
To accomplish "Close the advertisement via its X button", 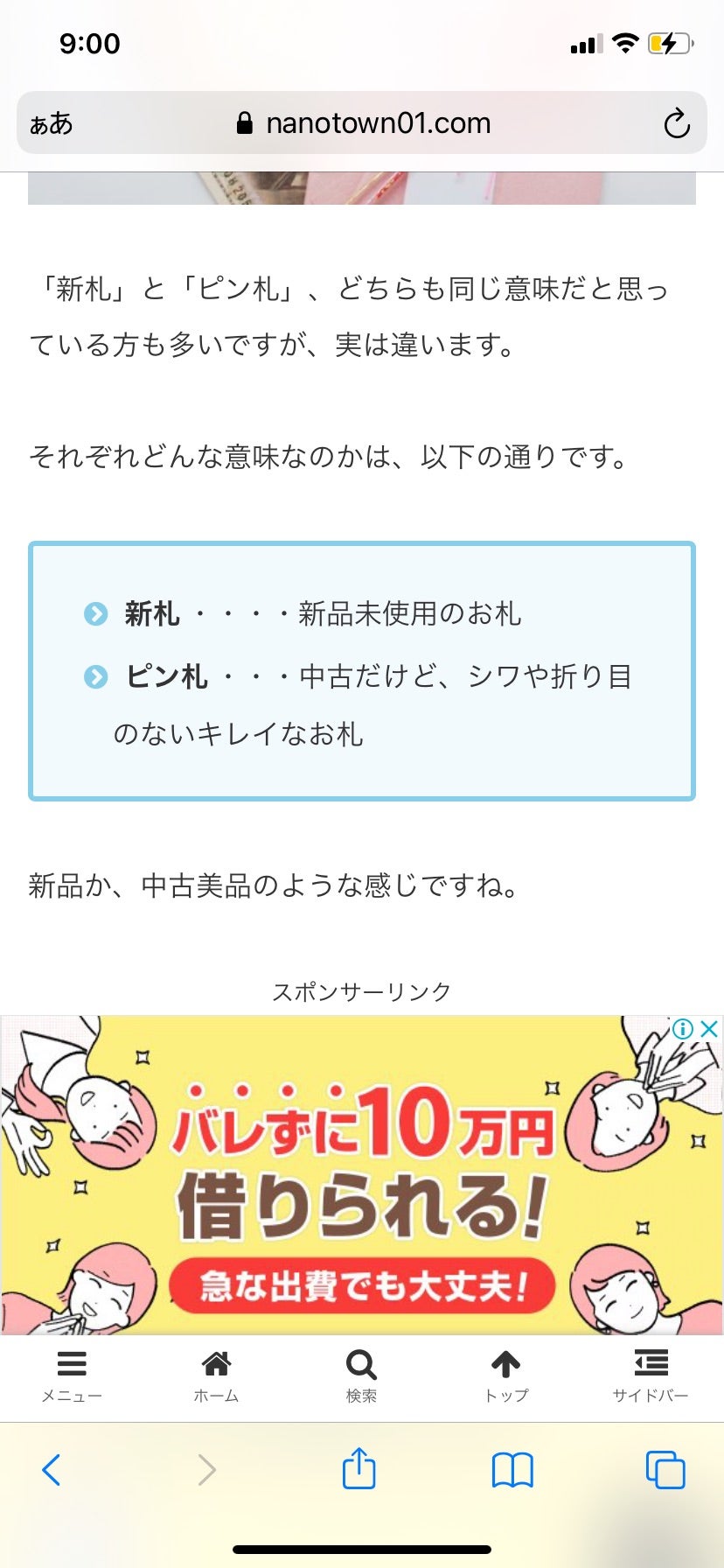I will click(x=712, y=1029).
